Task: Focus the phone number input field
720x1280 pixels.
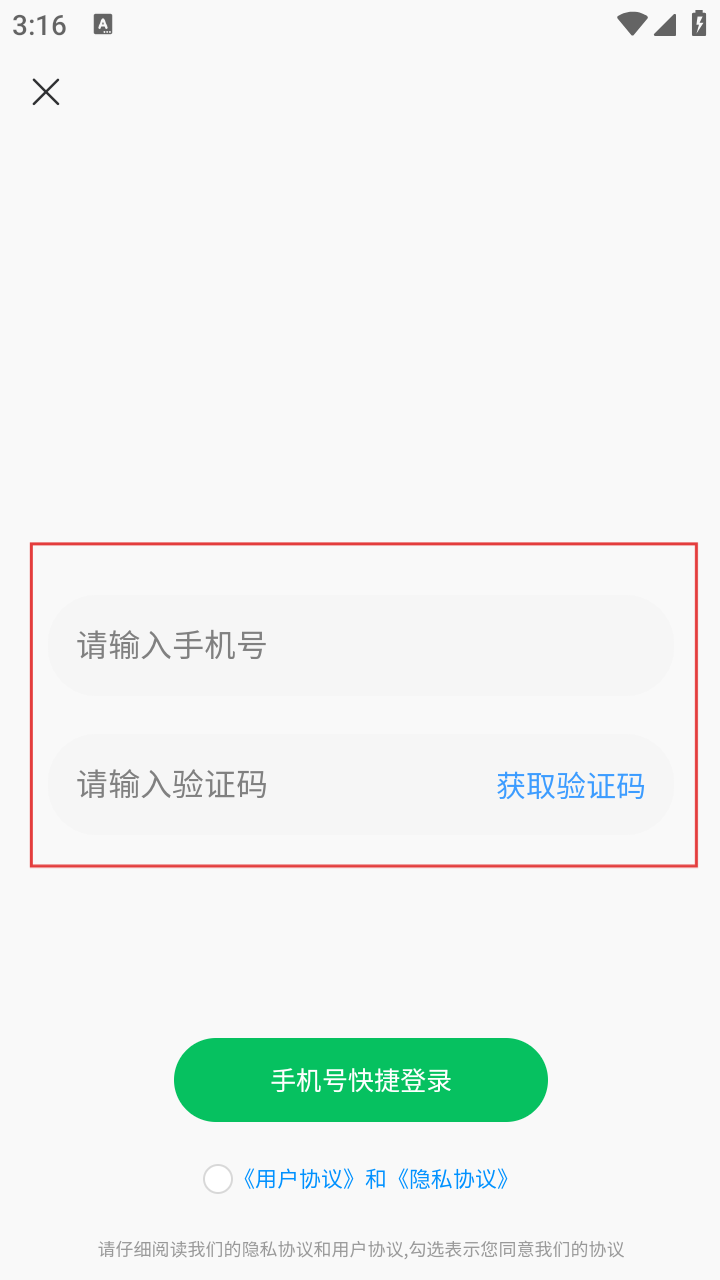Action: (x=360, y=646)
